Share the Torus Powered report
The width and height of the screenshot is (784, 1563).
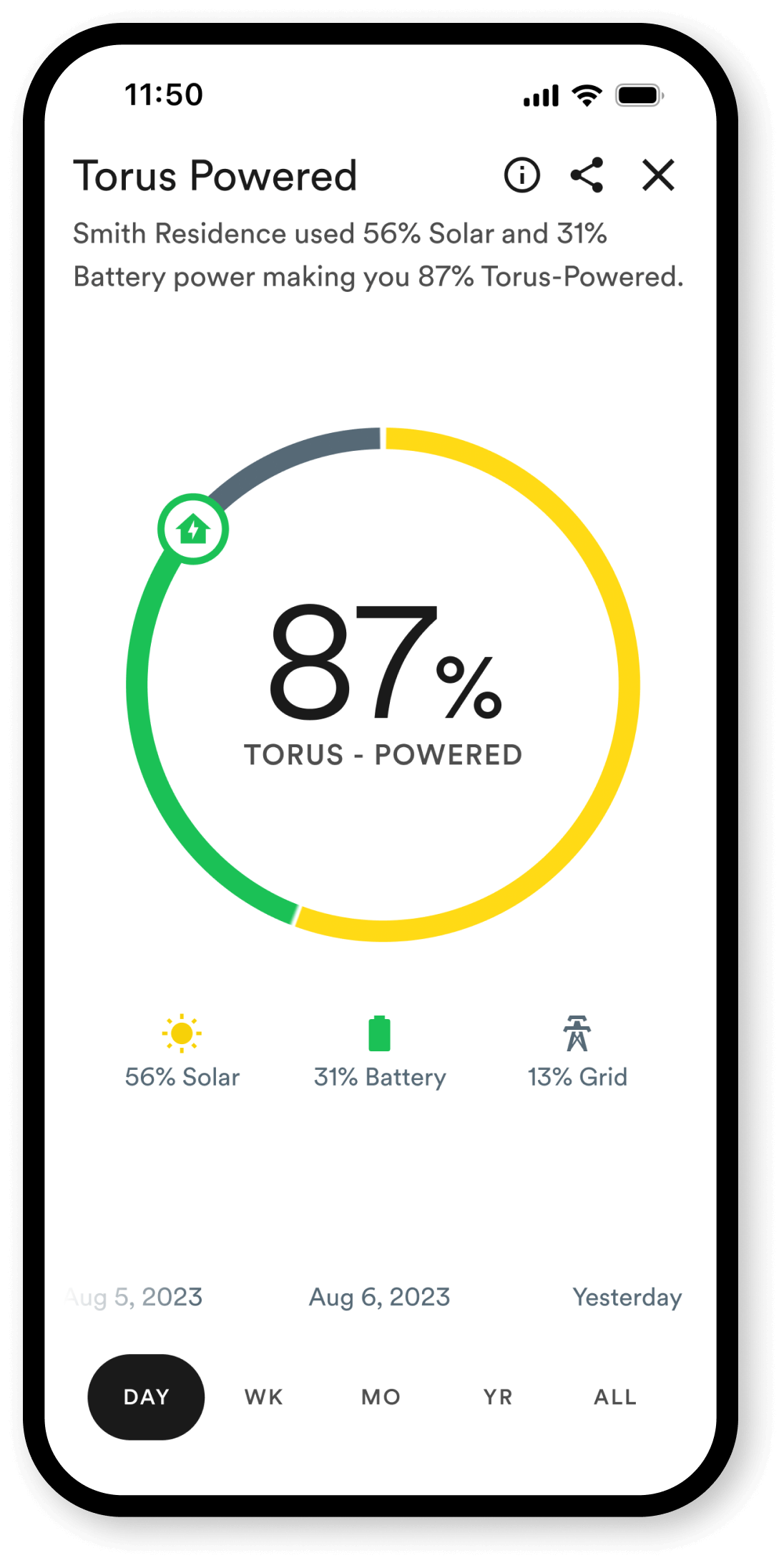coord(587,175)
